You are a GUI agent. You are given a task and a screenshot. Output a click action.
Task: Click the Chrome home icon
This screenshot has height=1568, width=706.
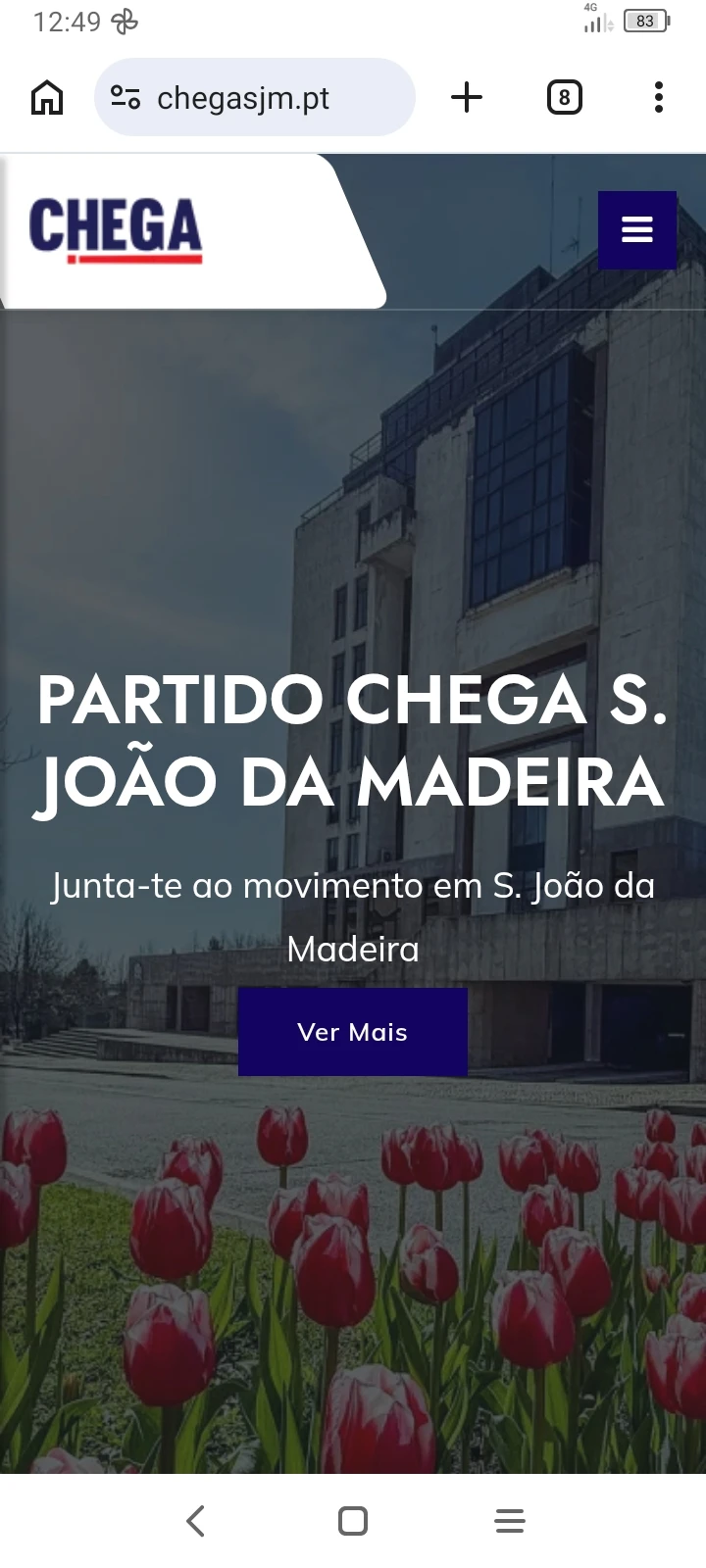46,97
